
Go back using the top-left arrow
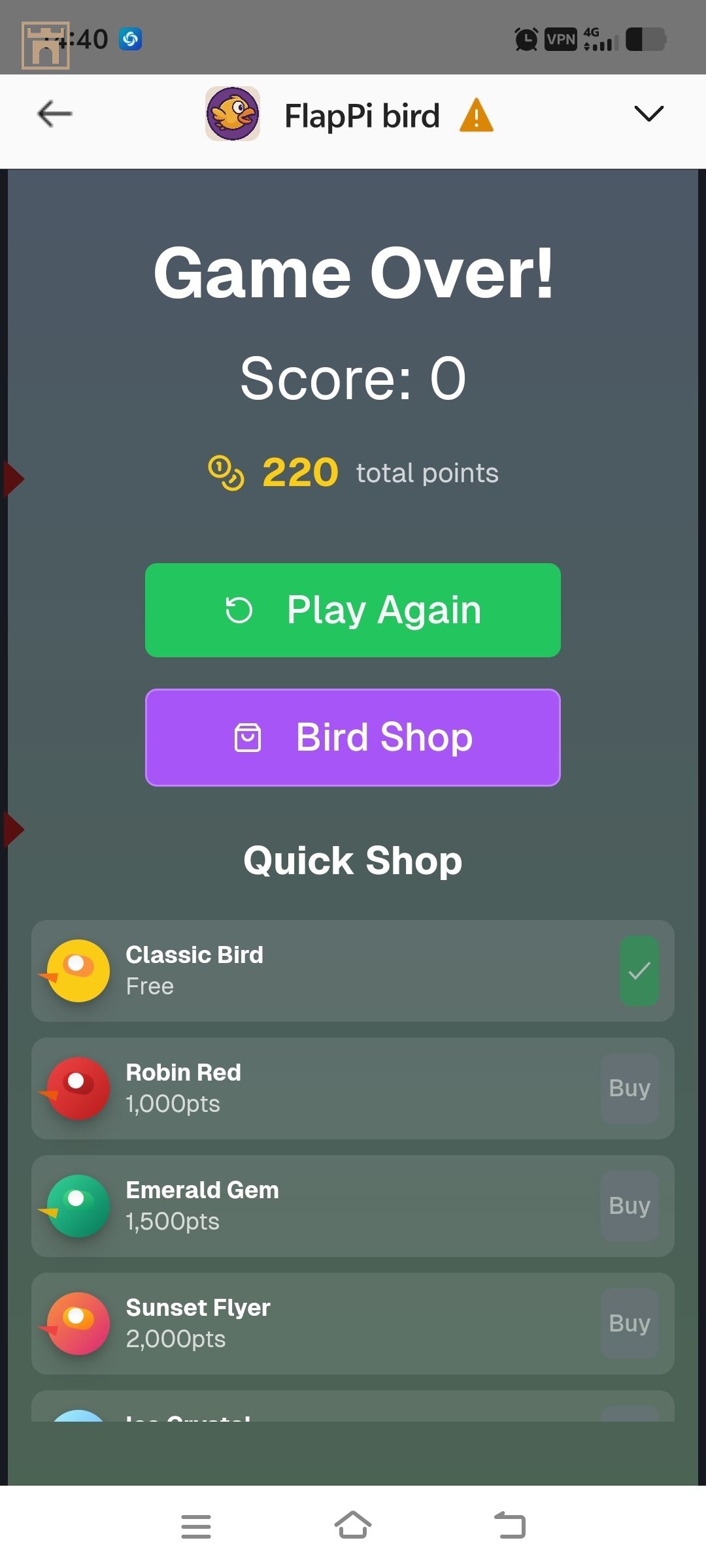click(x=55, y=114)
